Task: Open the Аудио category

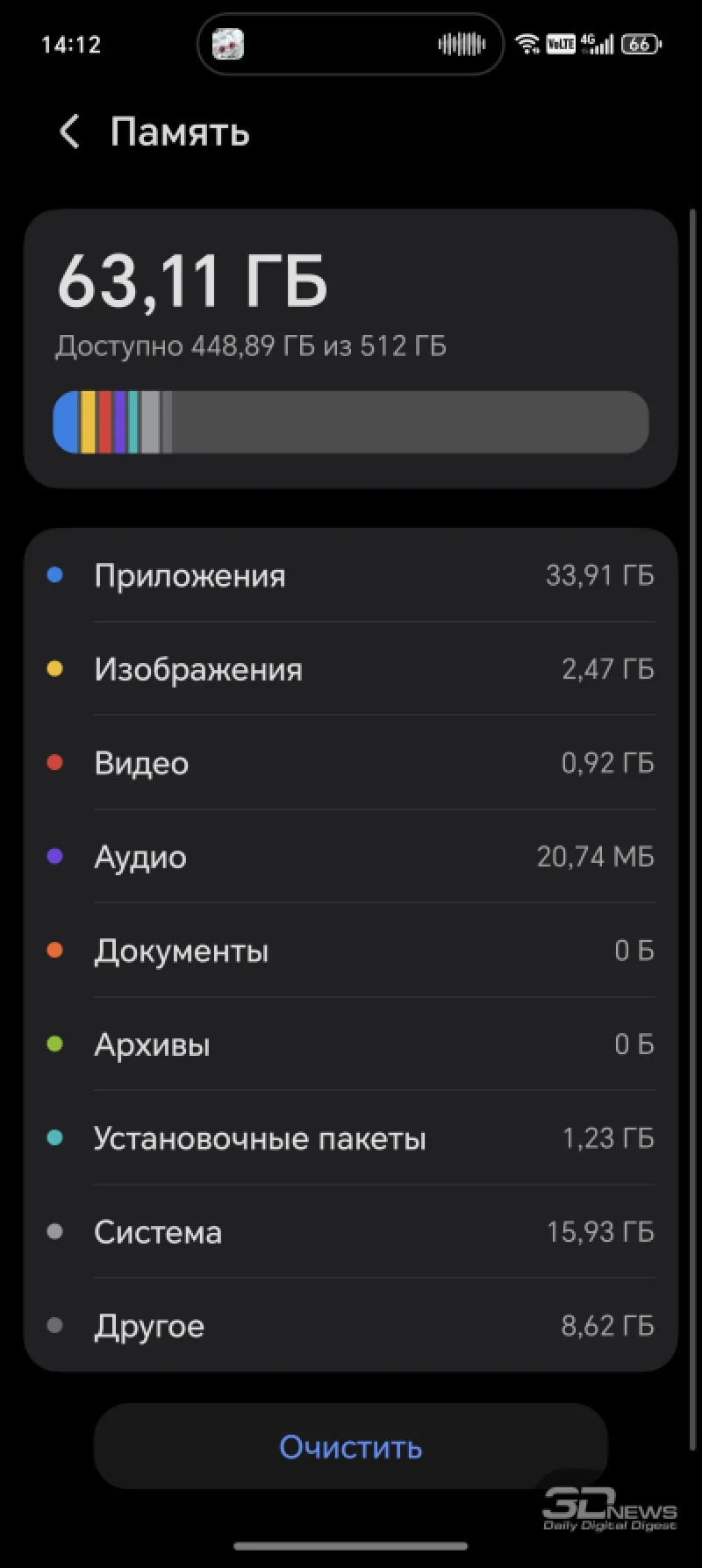Action: (351, 857)
